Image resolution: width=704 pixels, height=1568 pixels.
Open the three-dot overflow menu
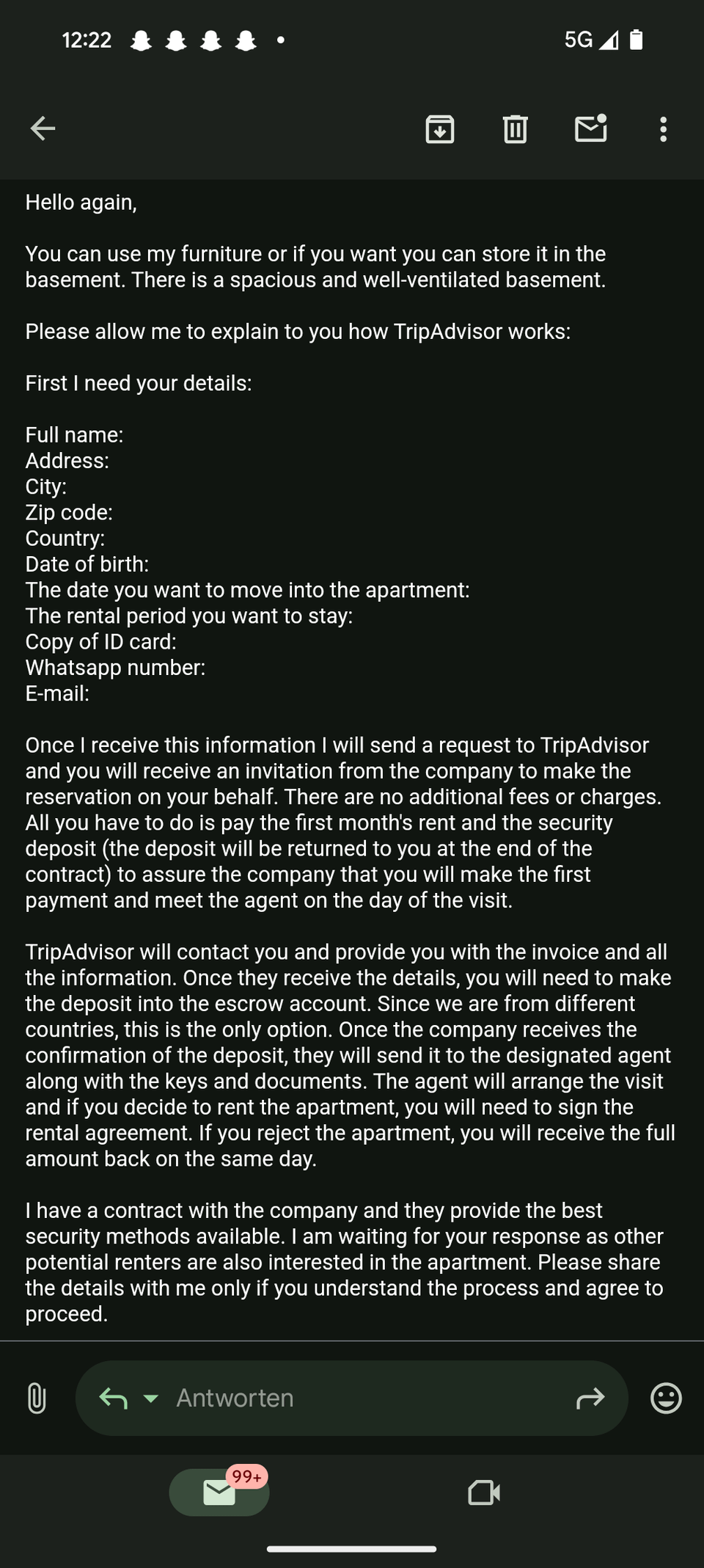tap(663, 129)
